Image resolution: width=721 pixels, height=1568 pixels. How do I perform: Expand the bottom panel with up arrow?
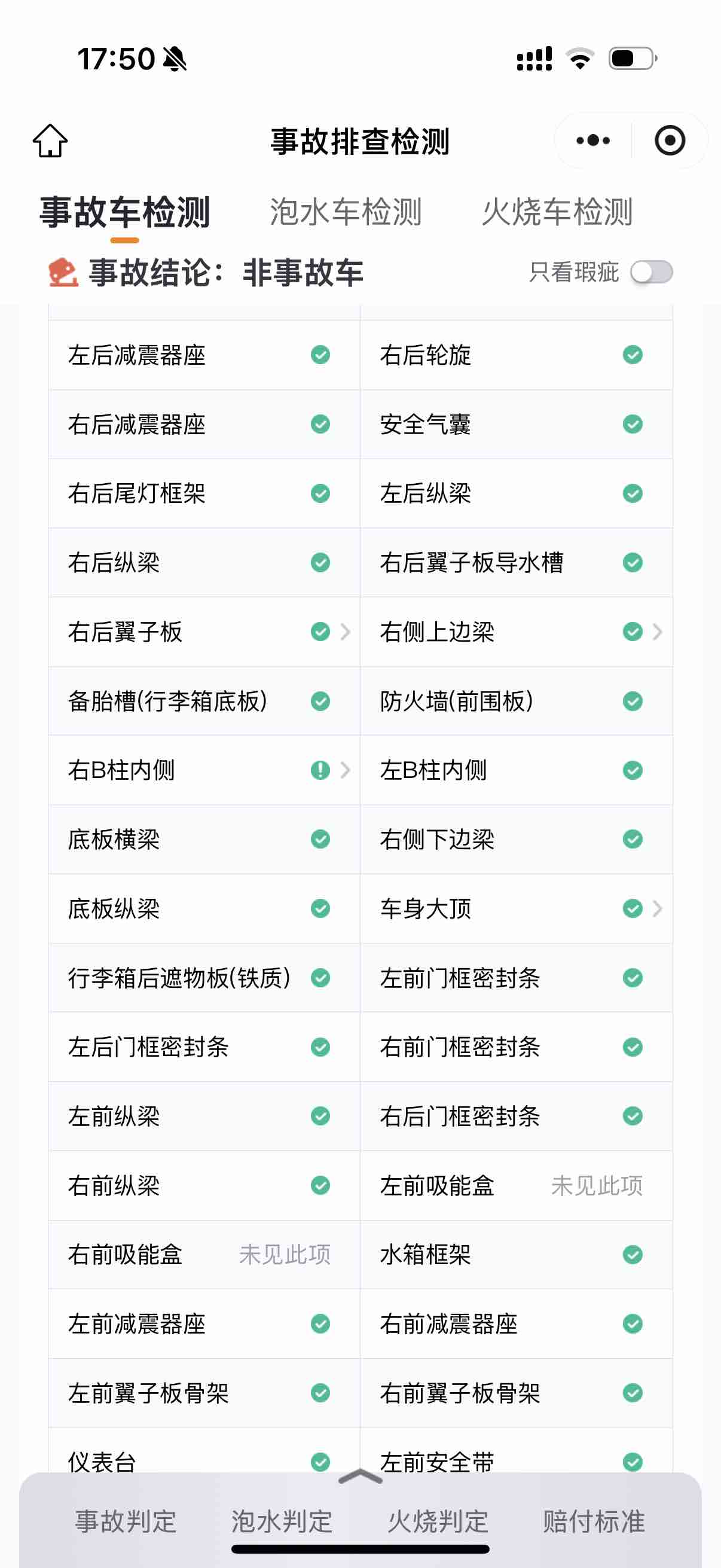coord(360,1476)
